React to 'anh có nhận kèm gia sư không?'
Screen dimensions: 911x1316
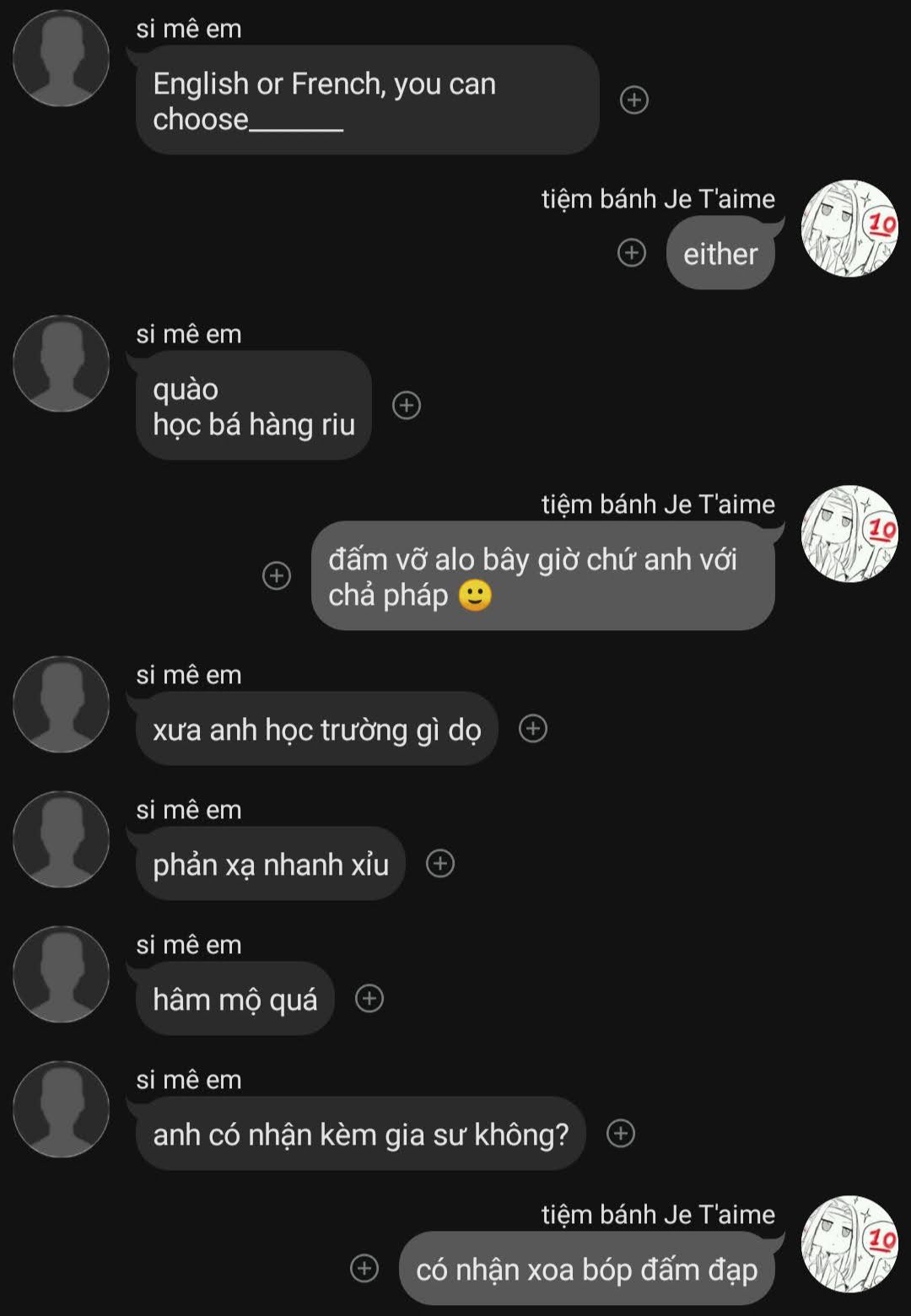coord(621,1133)
